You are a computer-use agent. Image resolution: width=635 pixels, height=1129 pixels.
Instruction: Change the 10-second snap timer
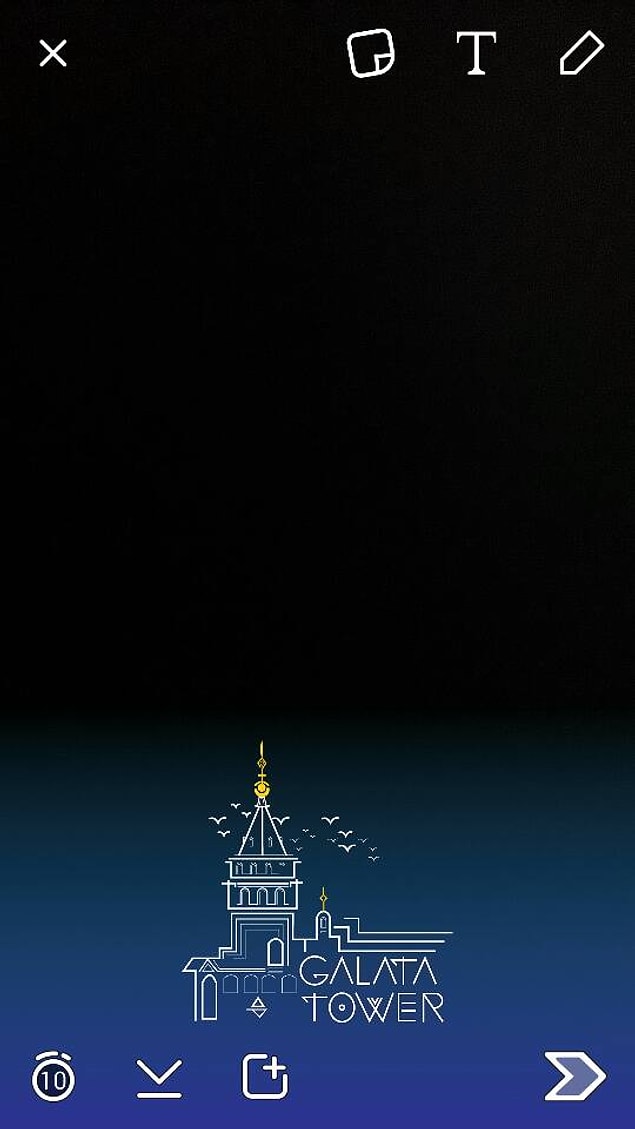click(54, 1078)
